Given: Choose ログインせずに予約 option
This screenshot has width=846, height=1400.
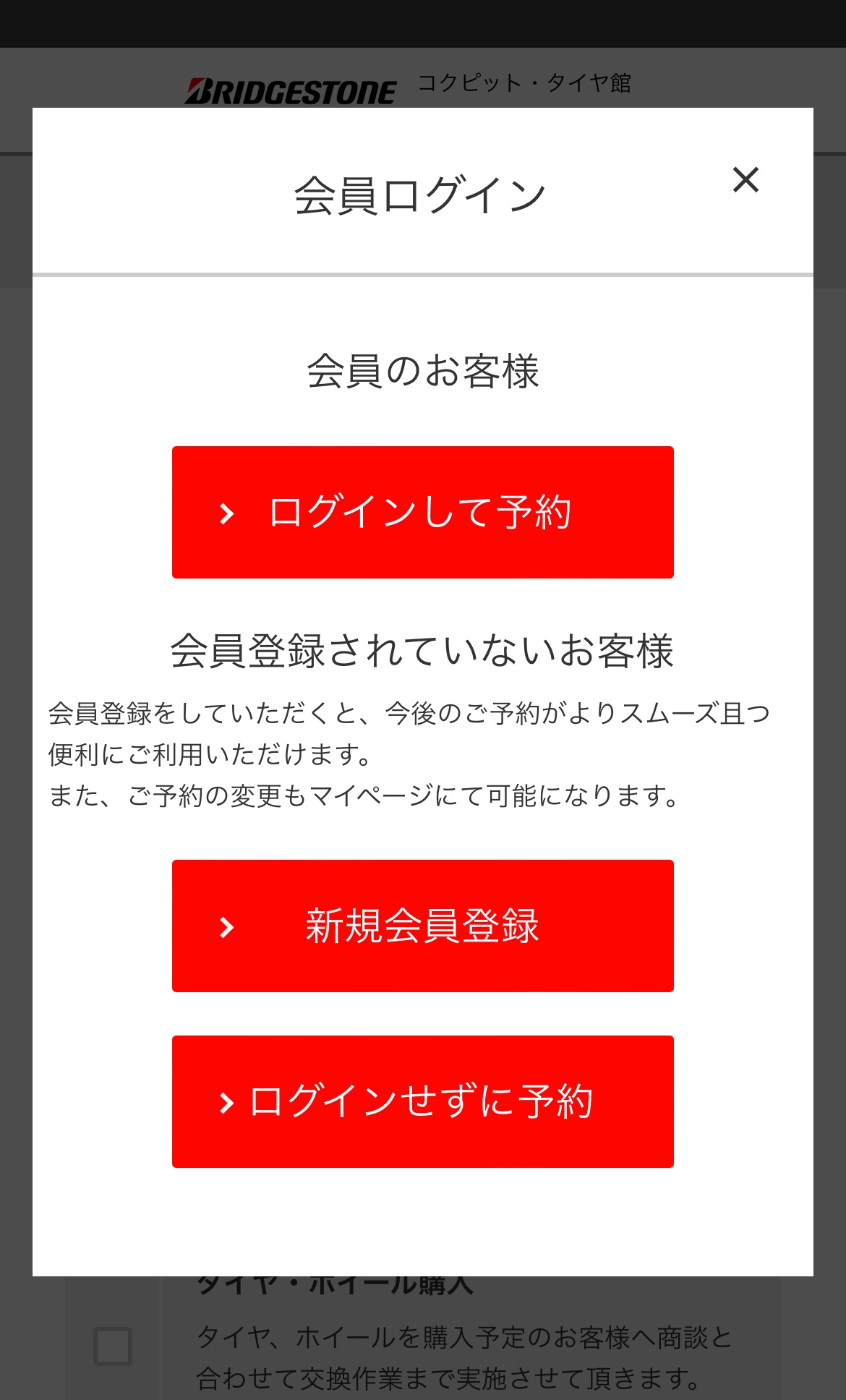Looking at the screenshot, I should click(423, 1101).
